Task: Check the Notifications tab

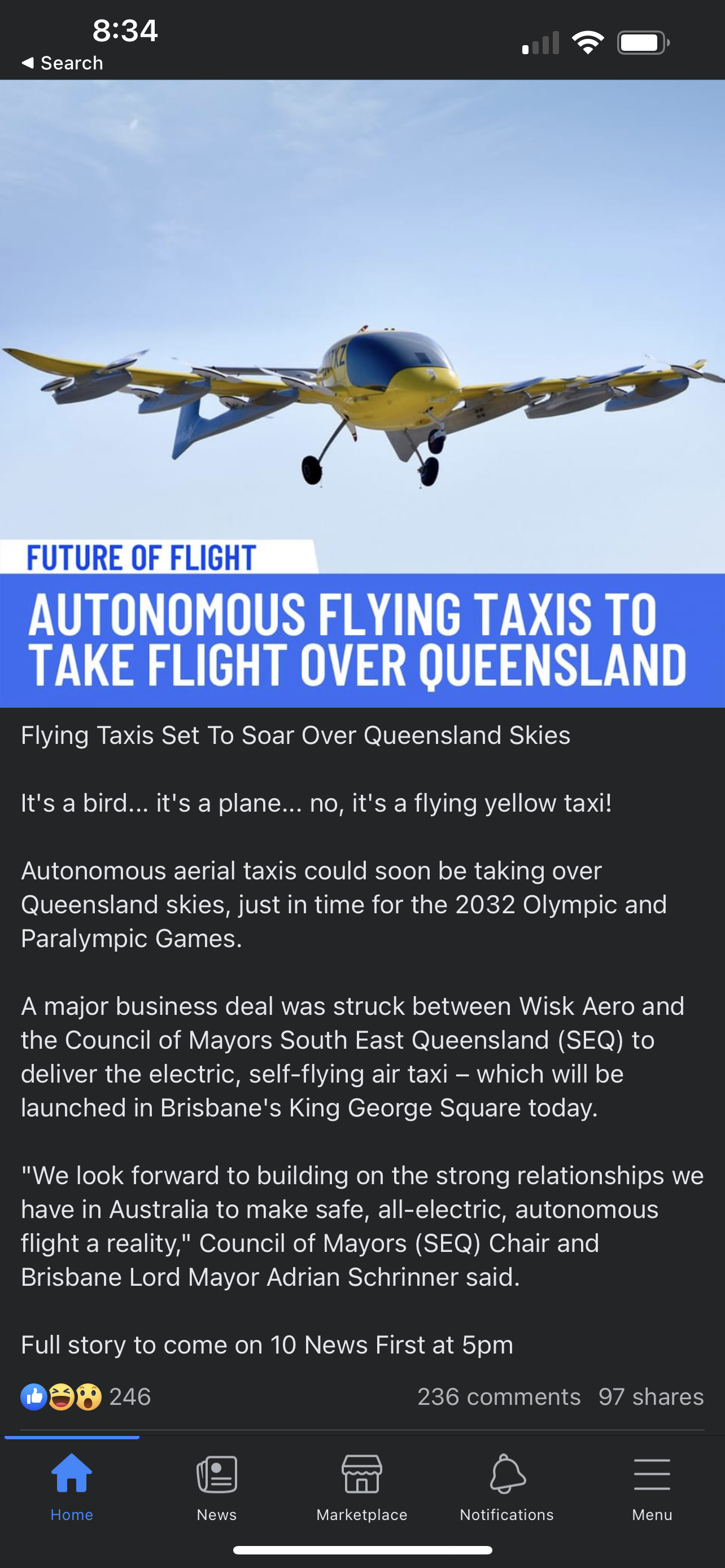Action: (506, 1486)
